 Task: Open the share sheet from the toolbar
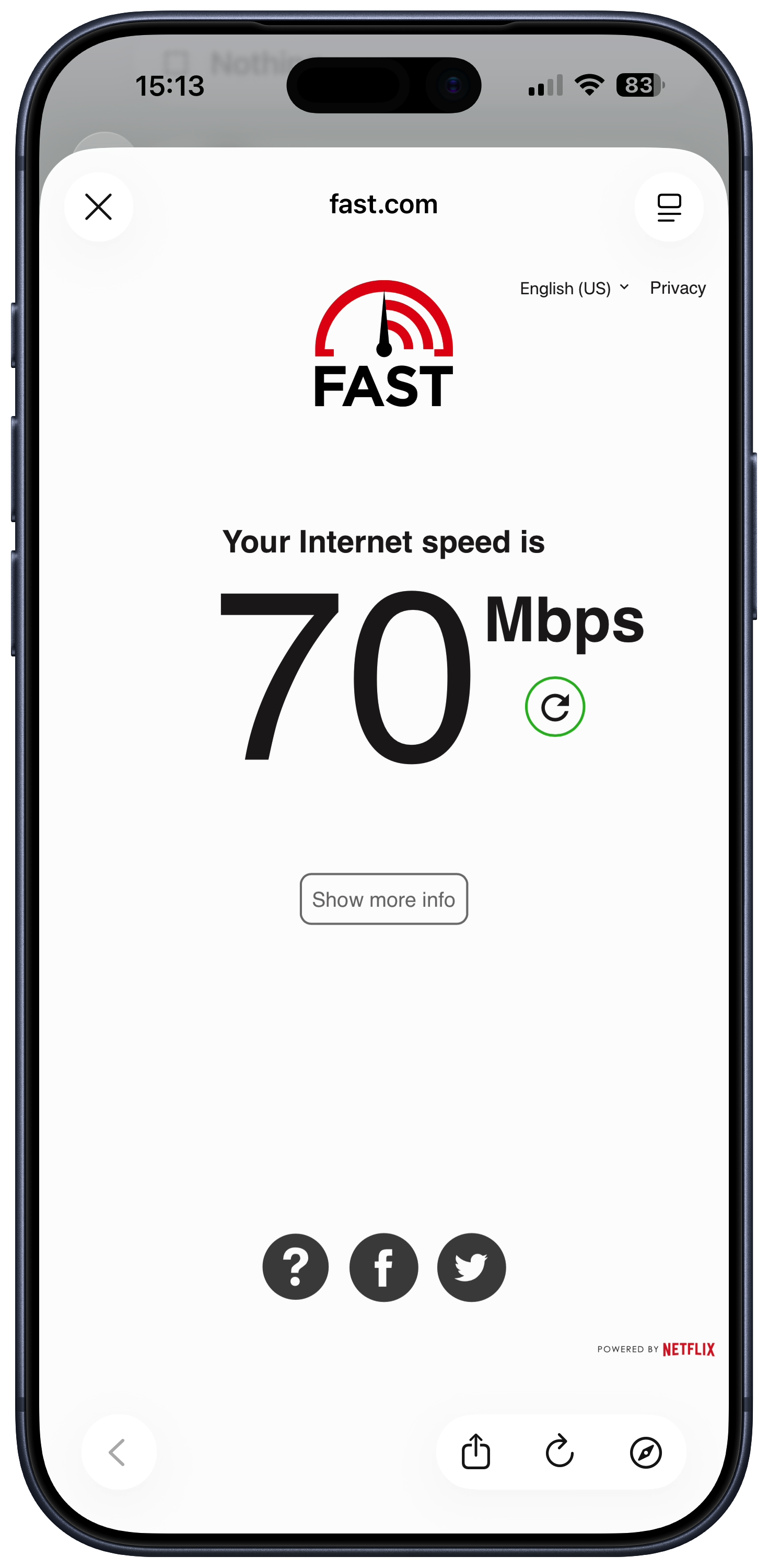476,1452
